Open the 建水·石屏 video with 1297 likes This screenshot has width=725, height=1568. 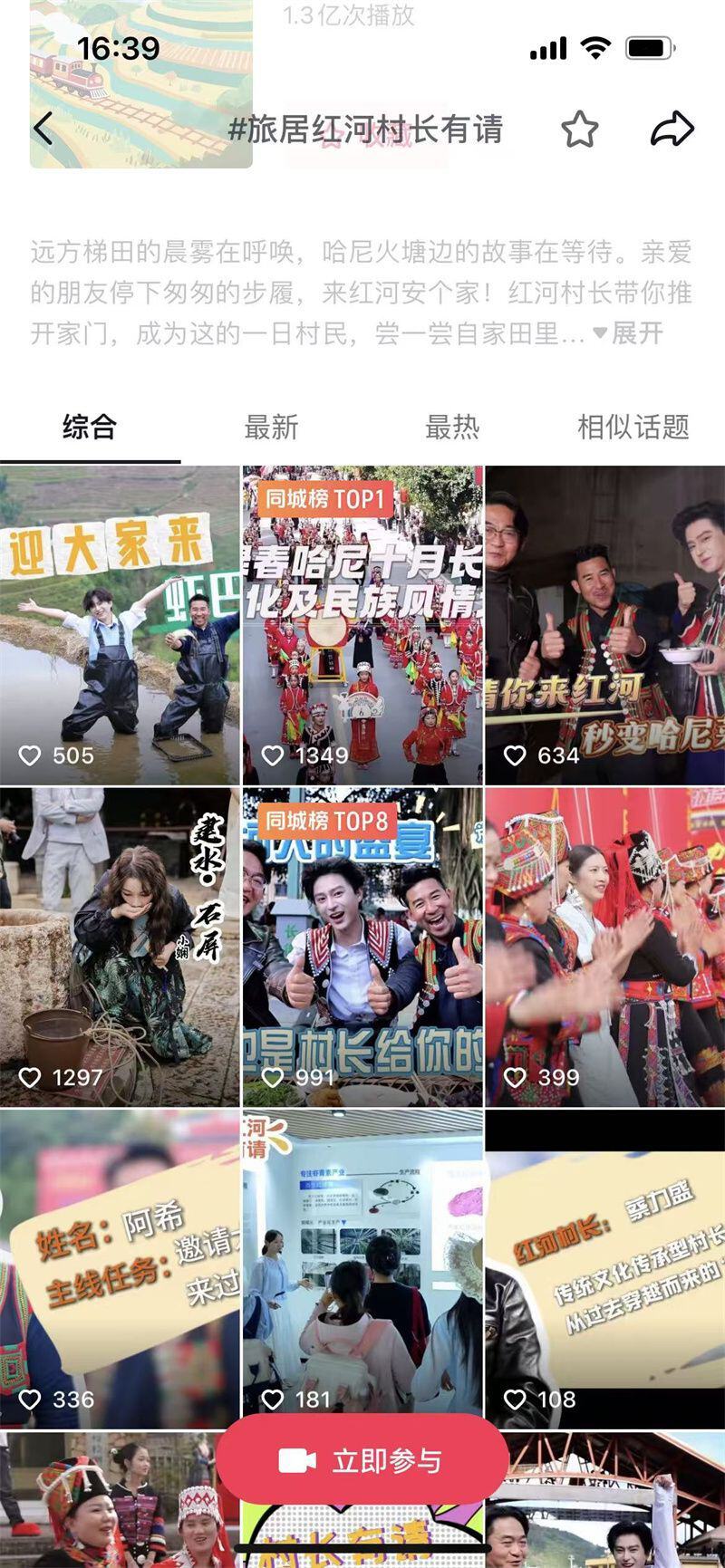[x=120, y=947]
